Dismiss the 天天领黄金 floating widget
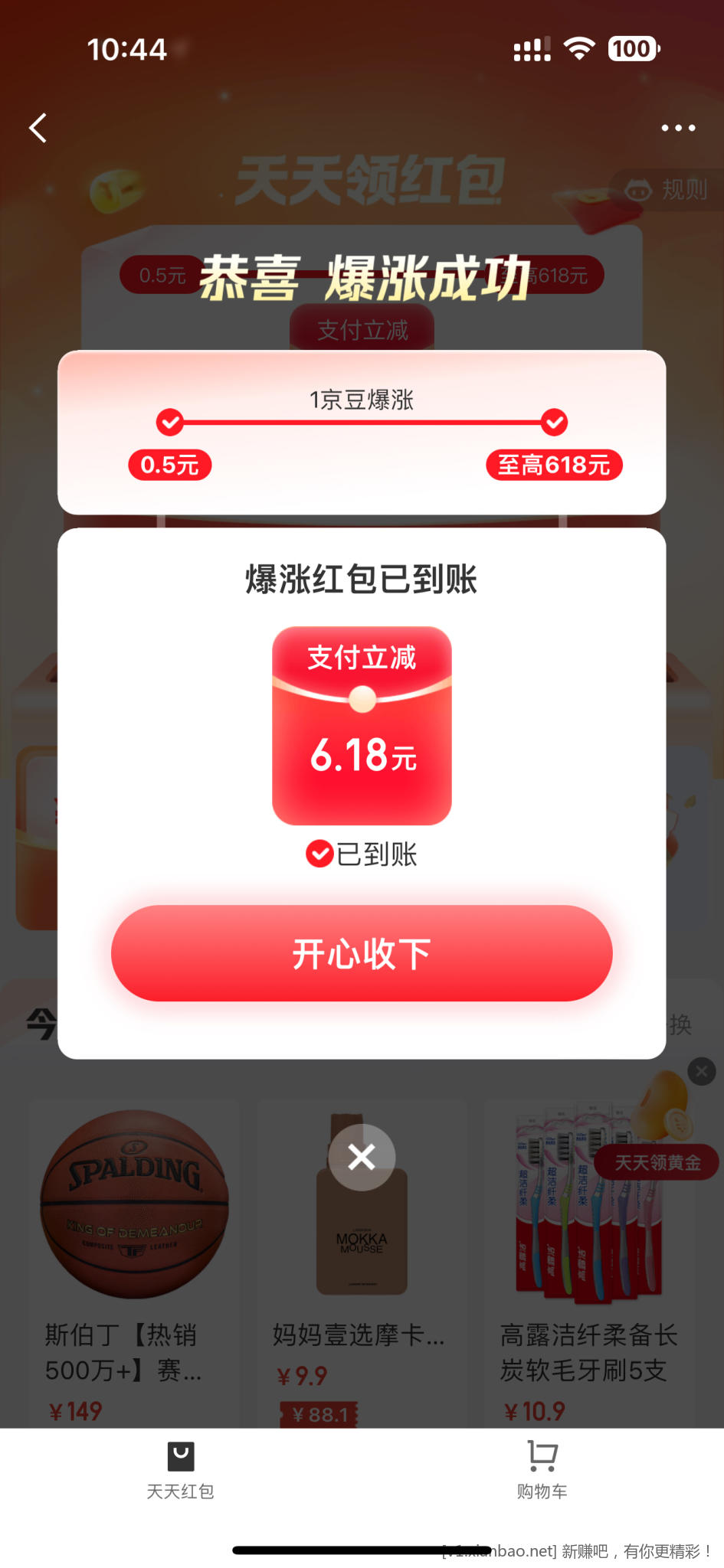The image size is (724, 1568). pyautogui.click(x=701, y=1071)
